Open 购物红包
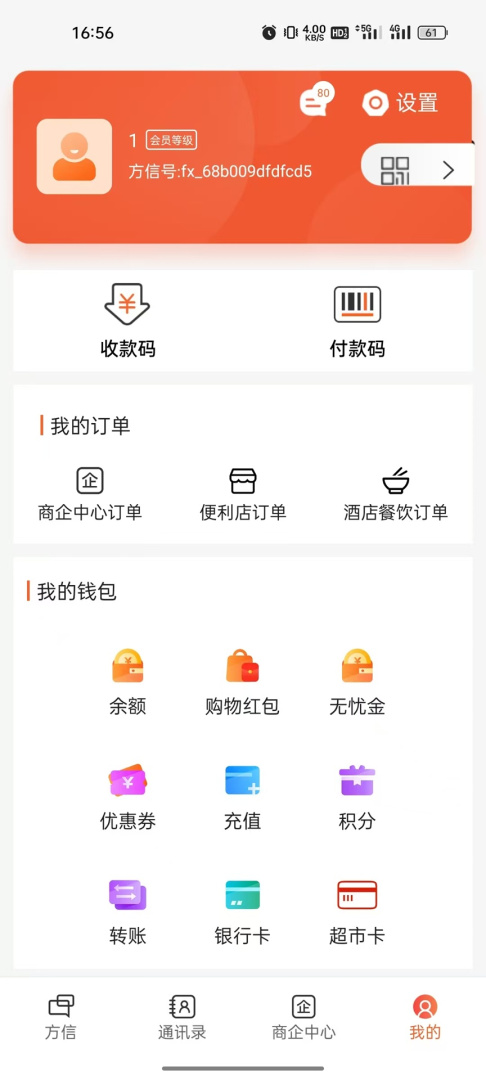Viewport: 486px width, 1080px height. coord(242,682)
